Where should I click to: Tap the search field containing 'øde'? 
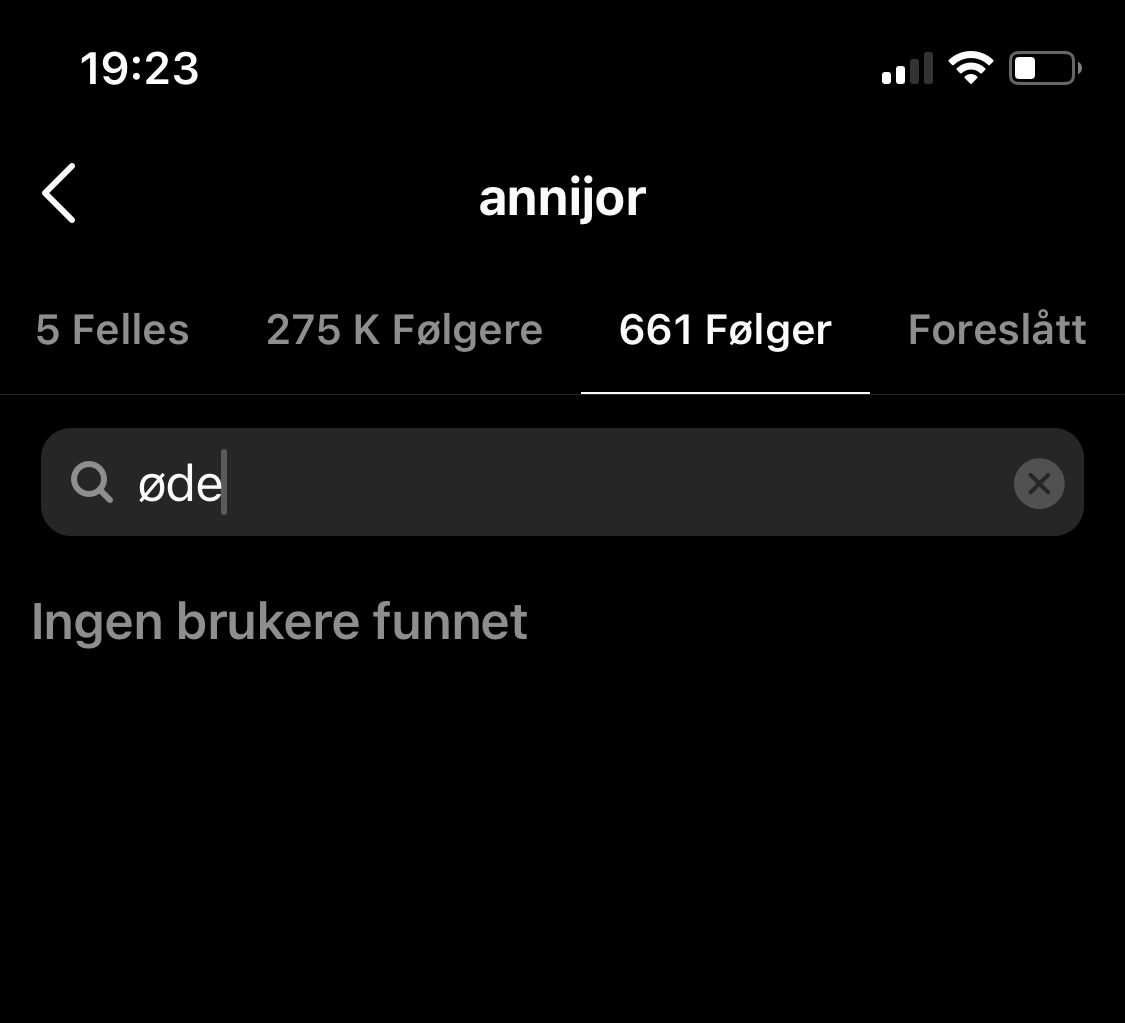(560, 483)
